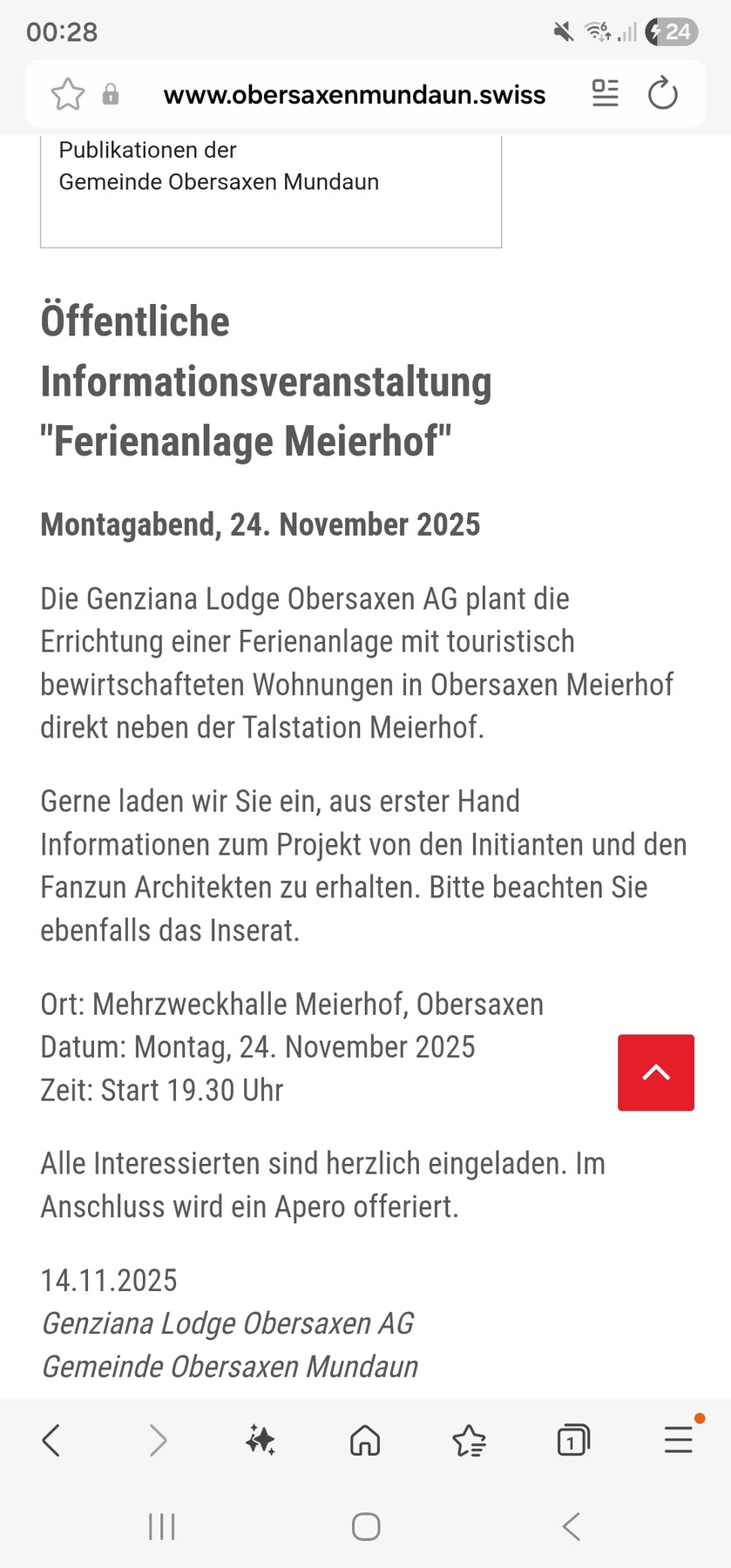The width and height of the screenshot is (731, 1568).
Task: Open the tab switcher
Action: pyautogui.click(x=573, y=1441)
